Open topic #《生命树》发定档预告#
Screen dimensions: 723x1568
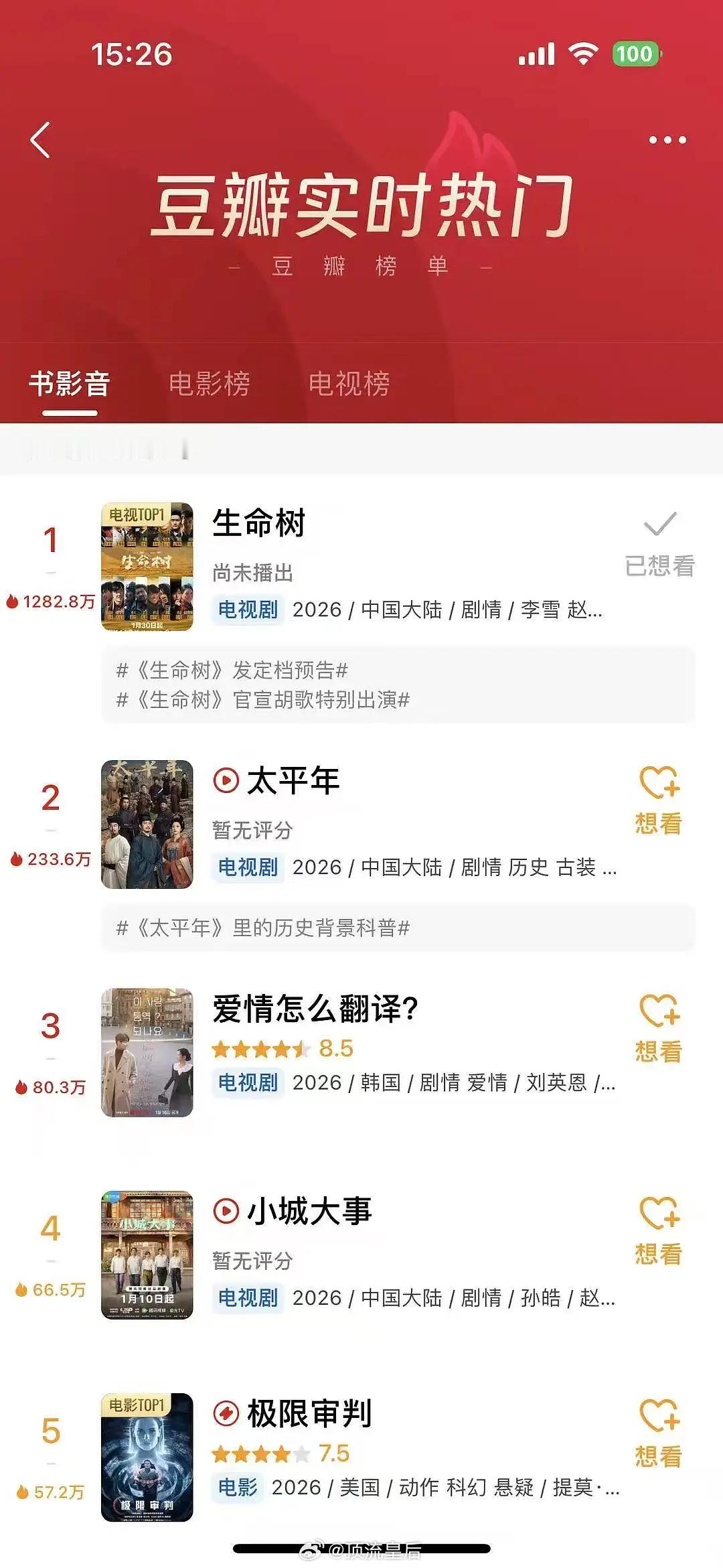click(x=232, y=670)
